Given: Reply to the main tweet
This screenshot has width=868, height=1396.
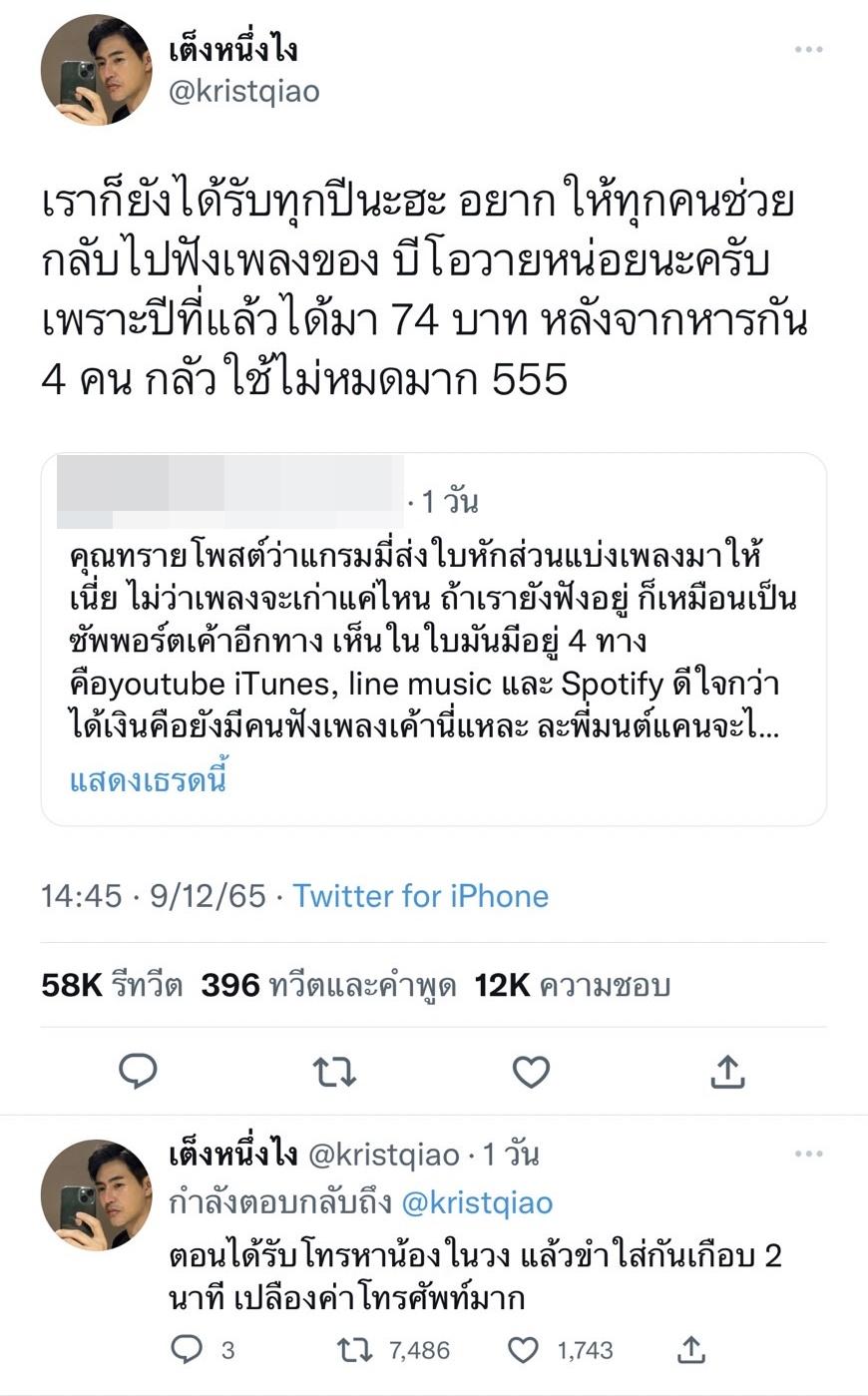Looking at the screenshot, I should click(138, 1072).
